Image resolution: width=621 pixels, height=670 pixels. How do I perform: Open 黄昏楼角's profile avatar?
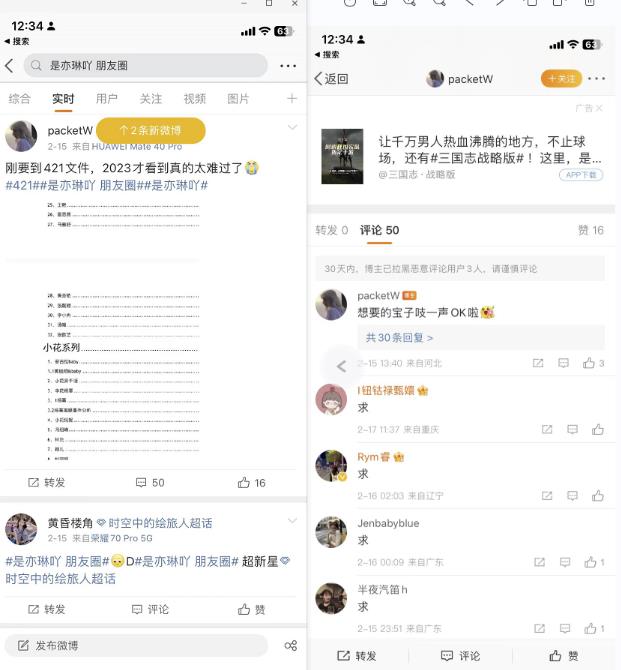click(21, 529)
